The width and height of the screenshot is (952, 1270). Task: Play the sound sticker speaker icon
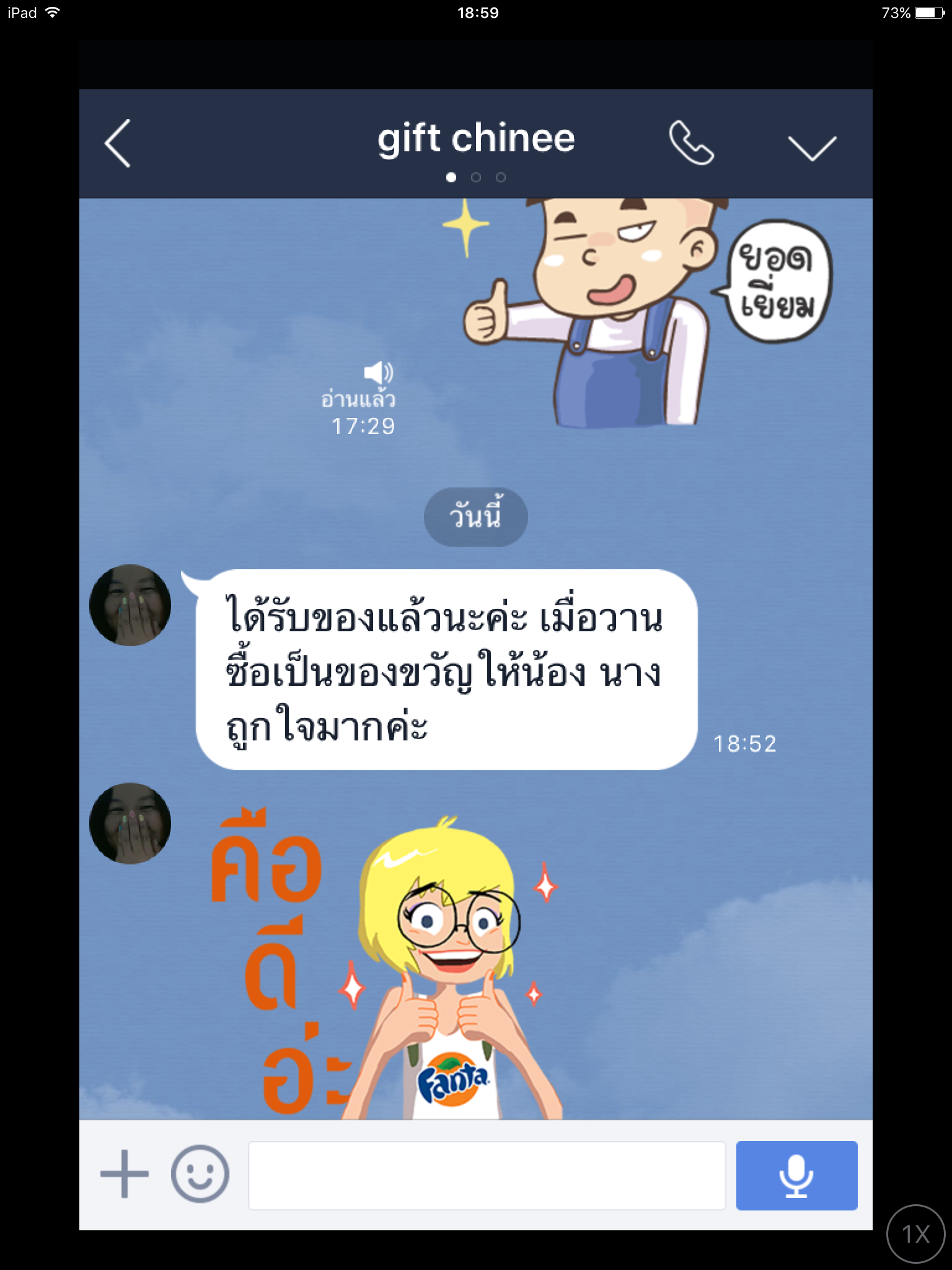pyautogui.click(x=377, y=372)
